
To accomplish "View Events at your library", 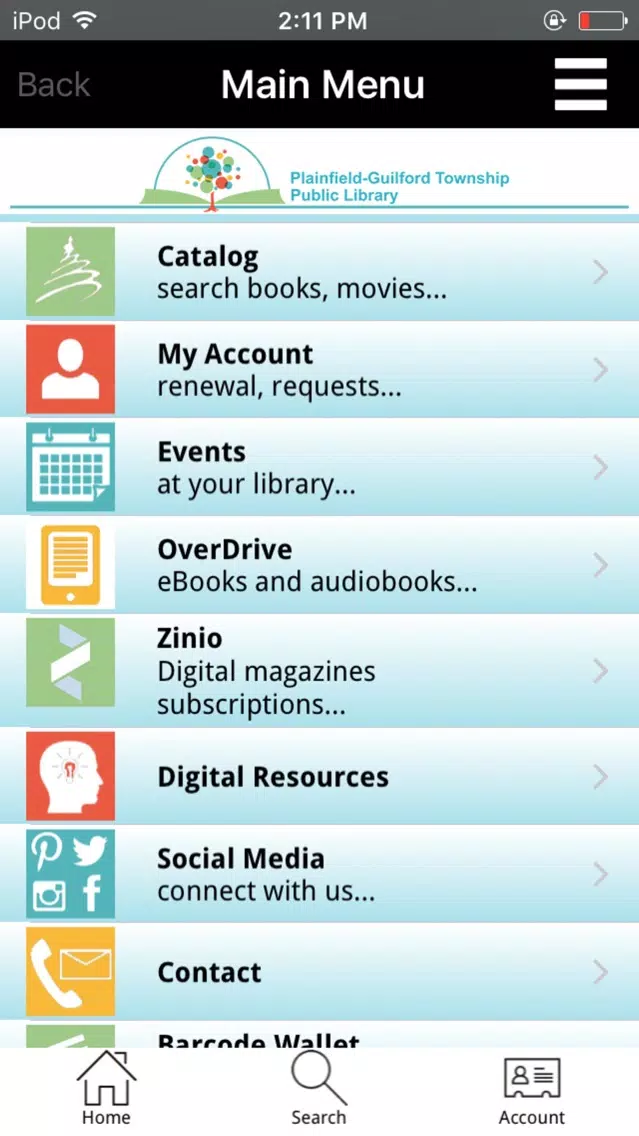I will [320, 467].
